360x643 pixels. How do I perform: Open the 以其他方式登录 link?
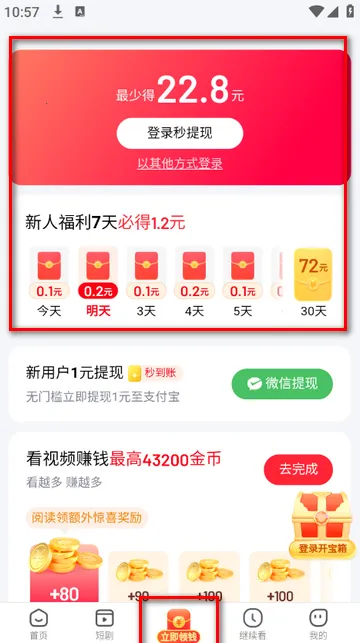[x=180, y=164]
